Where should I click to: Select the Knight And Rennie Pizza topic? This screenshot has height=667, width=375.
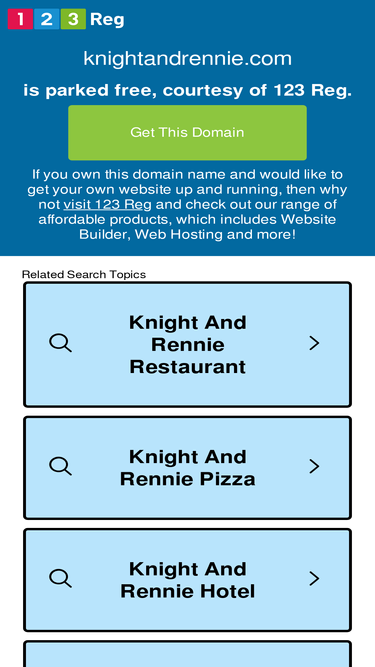tap(187, 467)
